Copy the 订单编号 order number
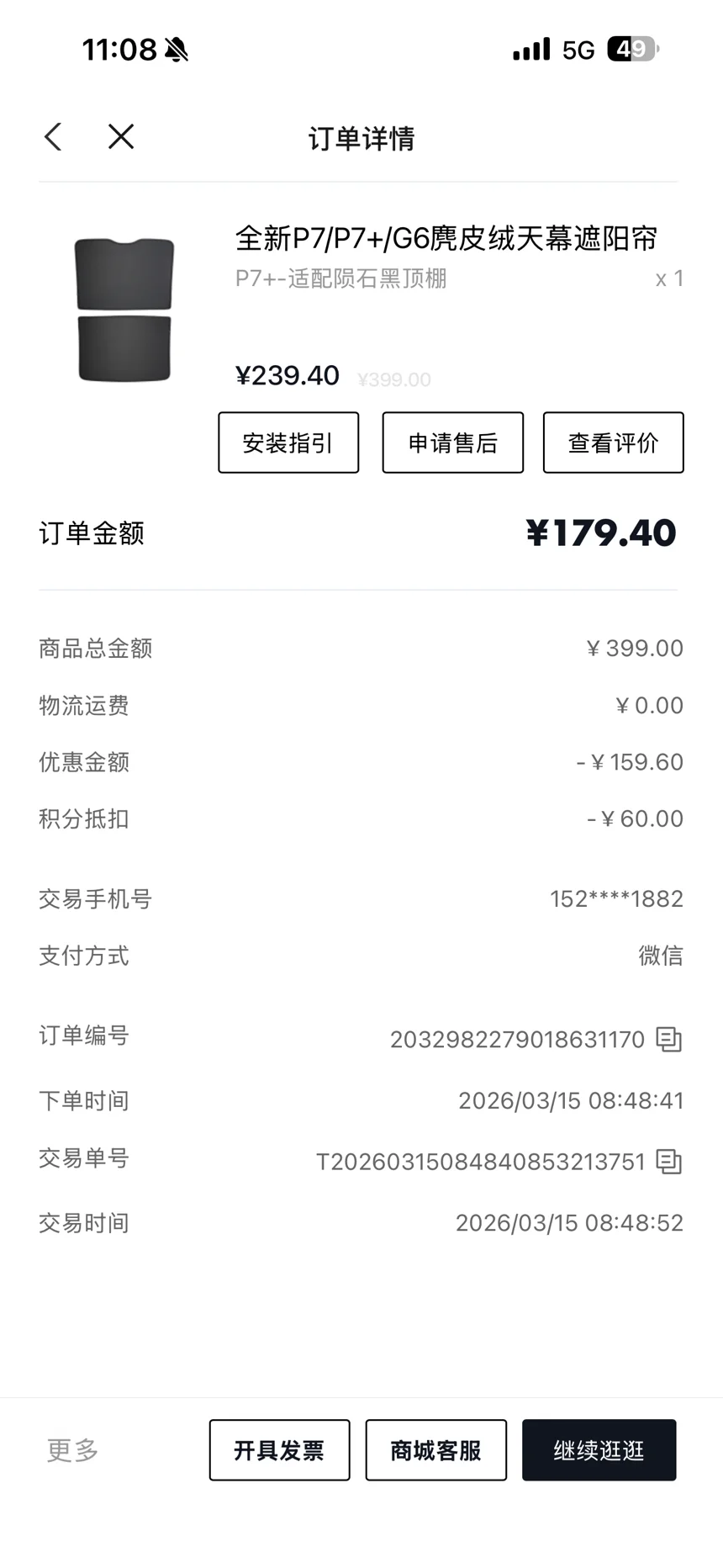This screenshot has height=1568, width=723. point(668,1040)
